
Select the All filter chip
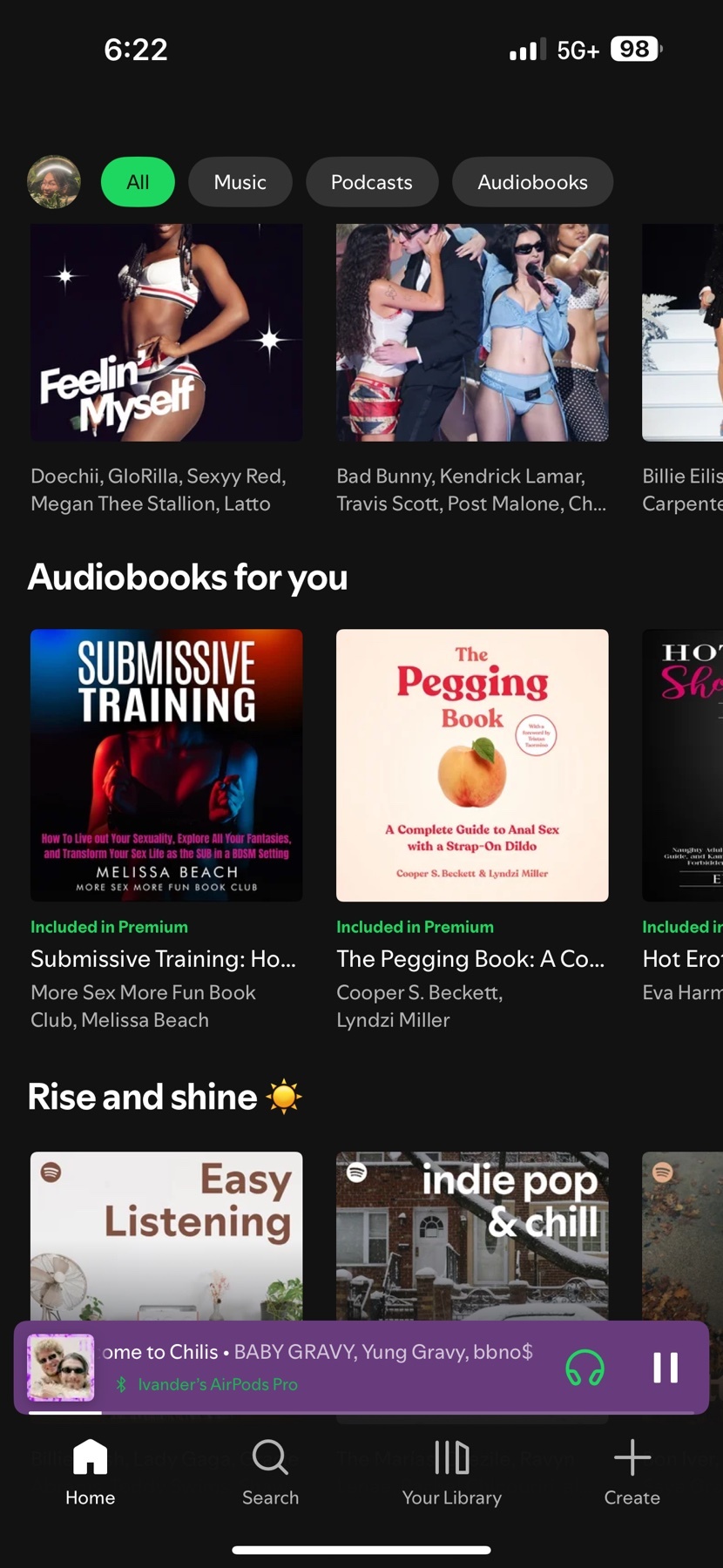click(x=138, y=182)
